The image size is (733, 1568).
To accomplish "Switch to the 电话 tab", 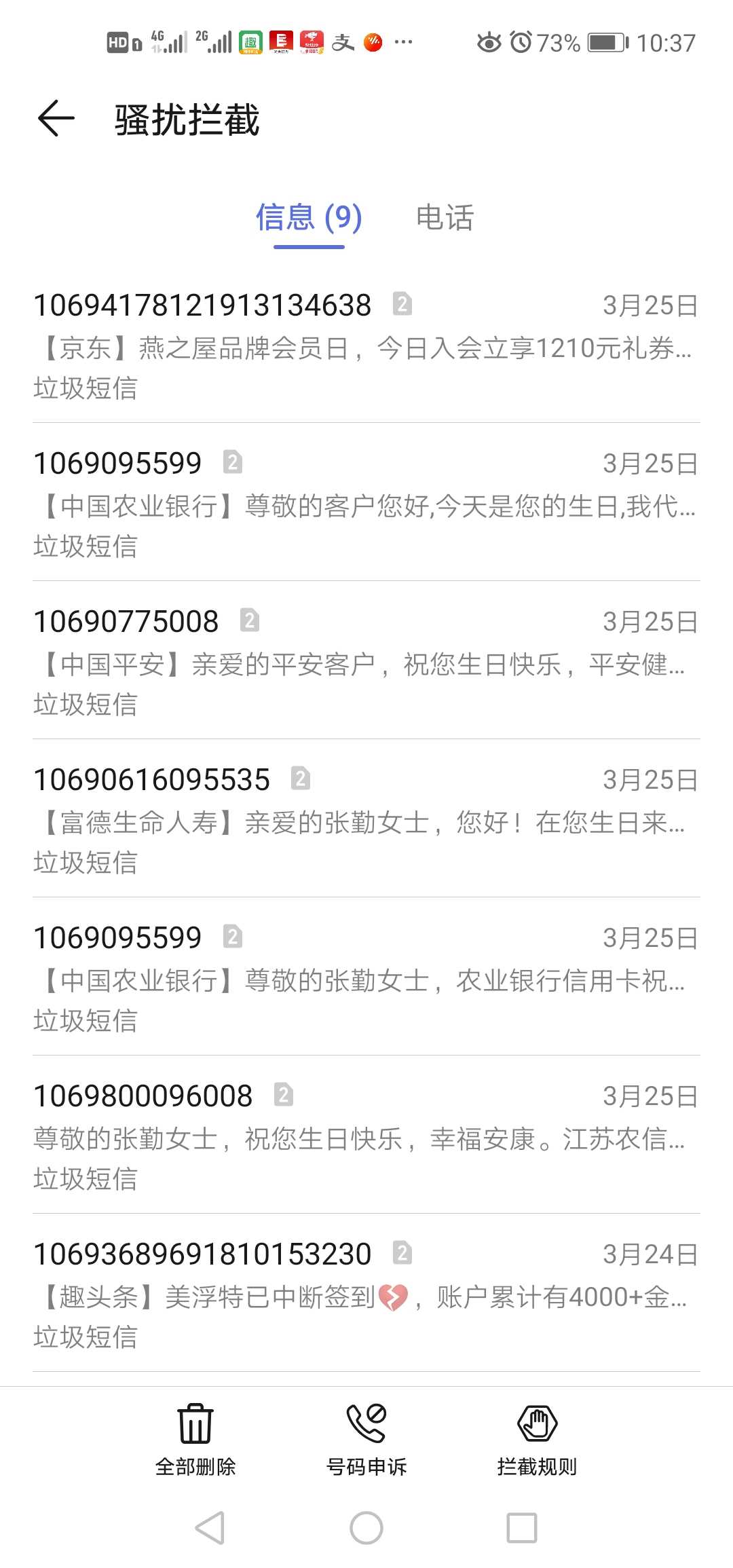I will pos(445,218).
